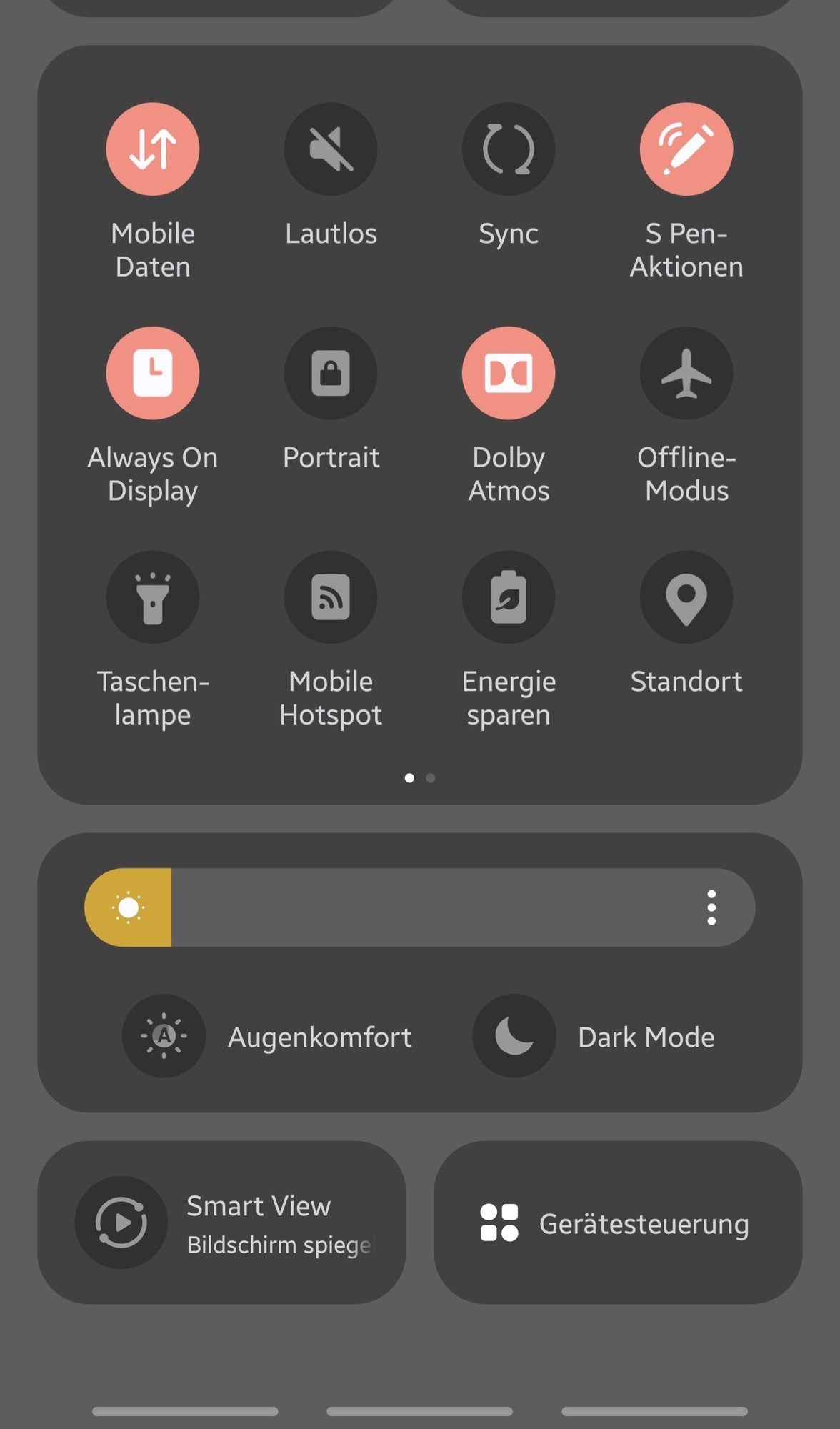
Task: Disable S Pen-Aktionen
Action: tap(686, 149)
